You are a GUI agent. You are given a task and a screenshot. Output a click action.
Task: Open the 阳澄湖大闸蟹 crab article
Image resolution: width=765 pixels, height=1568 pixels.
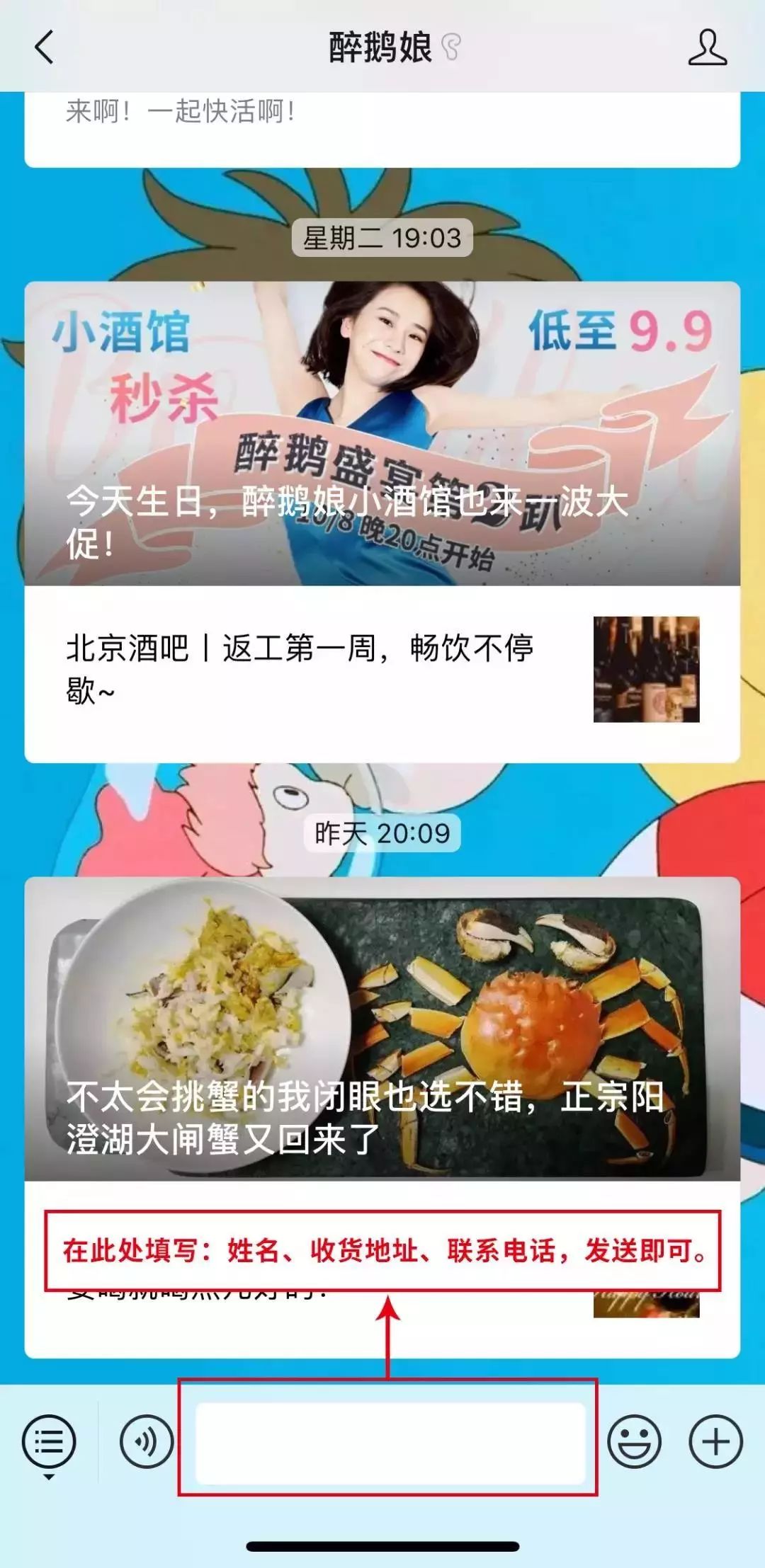pyautogui.click(x=382, y=1029)
